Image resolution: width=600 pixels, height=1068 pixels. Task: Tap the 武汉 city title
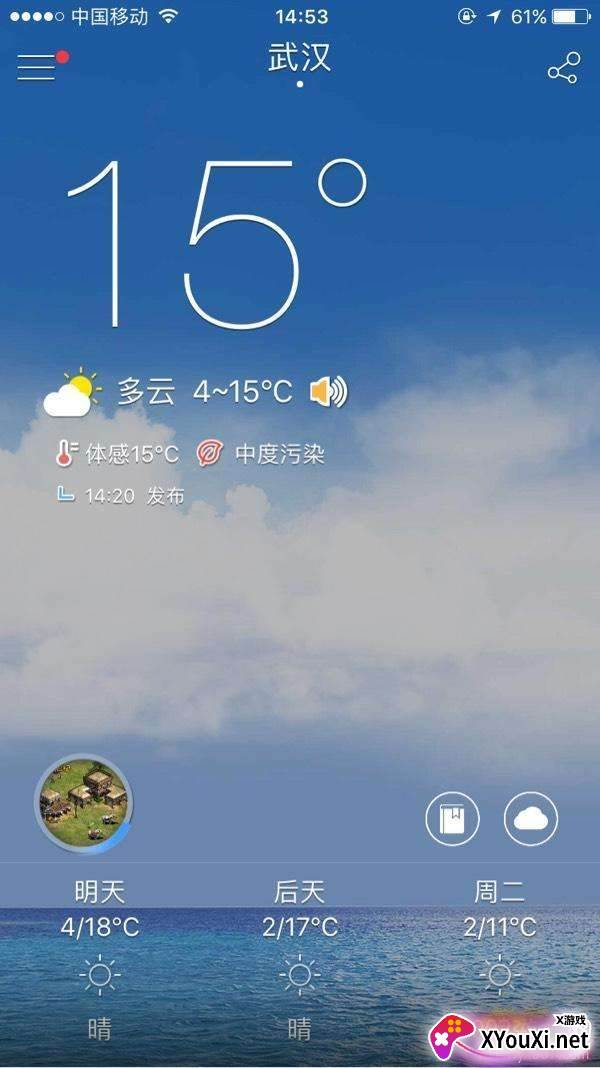pos(299,58)
